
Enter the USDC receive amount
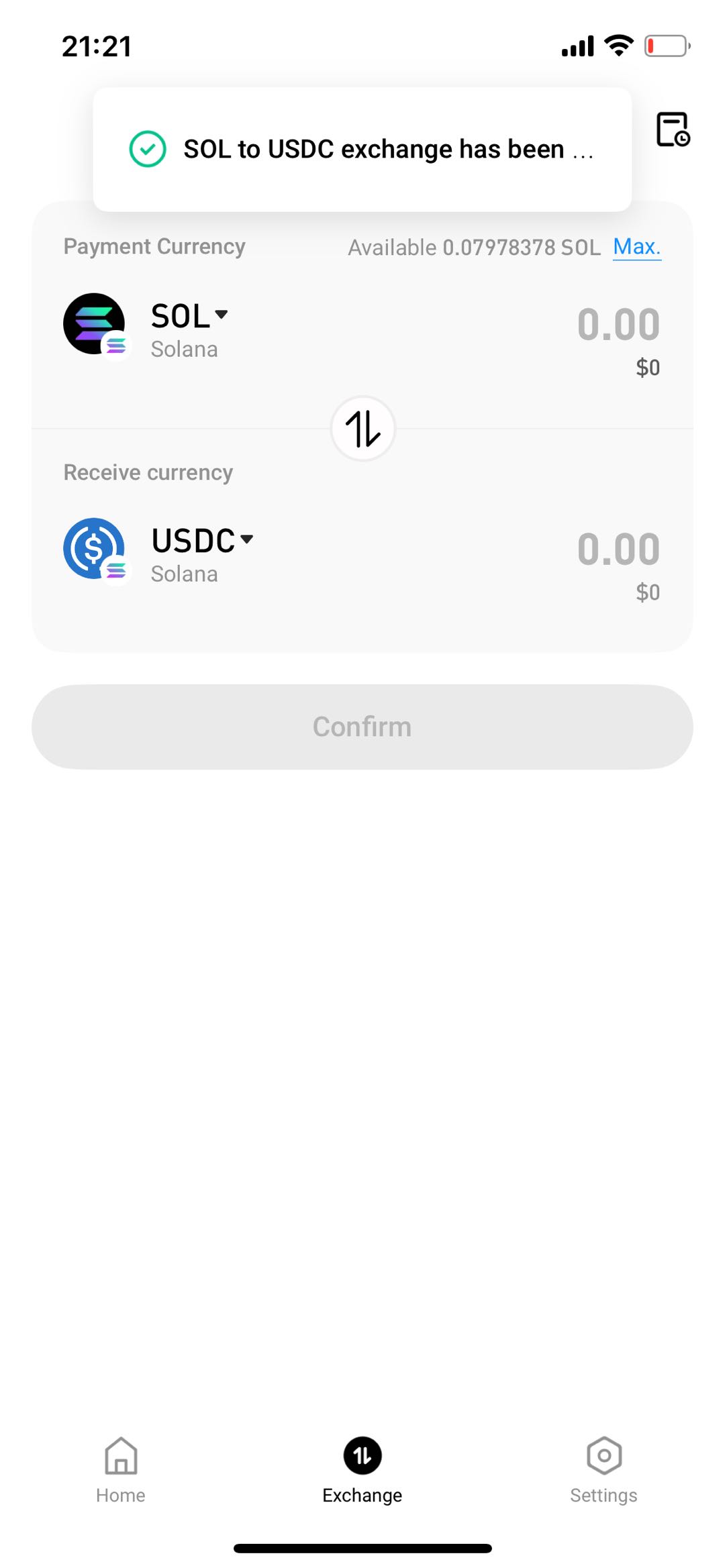pos(618,549)
